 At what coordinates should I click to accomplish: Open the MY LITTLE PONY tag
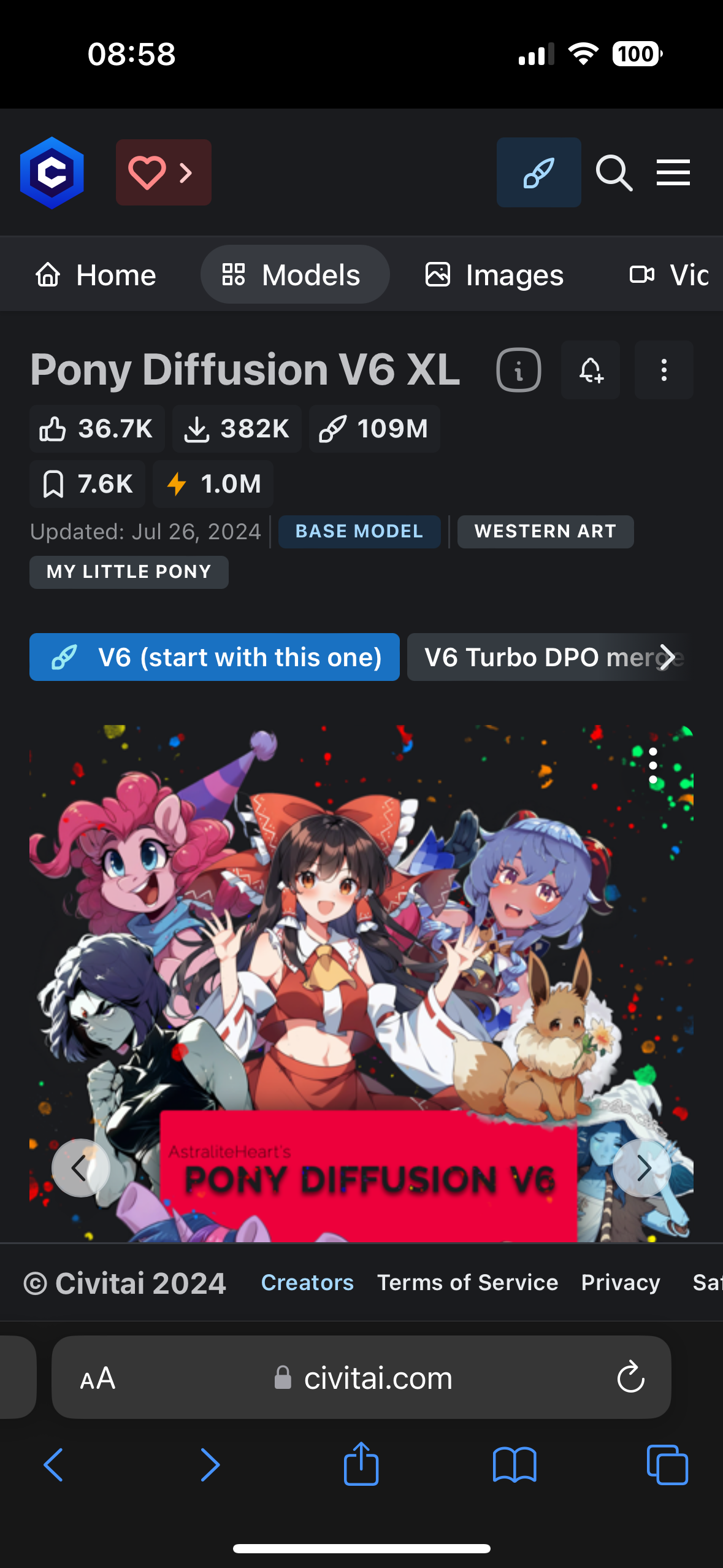[x=129, y=572]
